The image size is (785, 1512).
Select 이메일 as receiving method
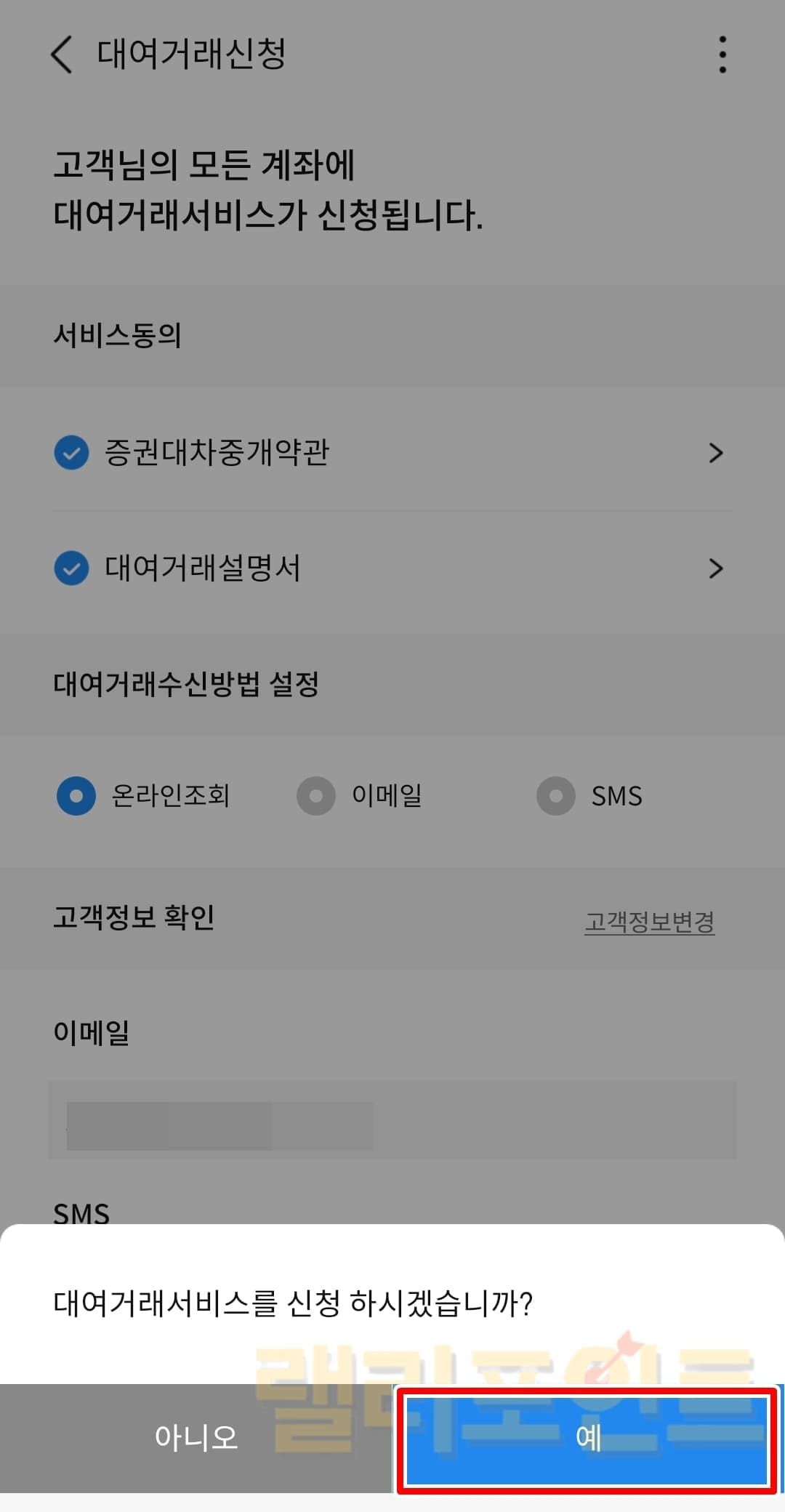pos(316,795)
